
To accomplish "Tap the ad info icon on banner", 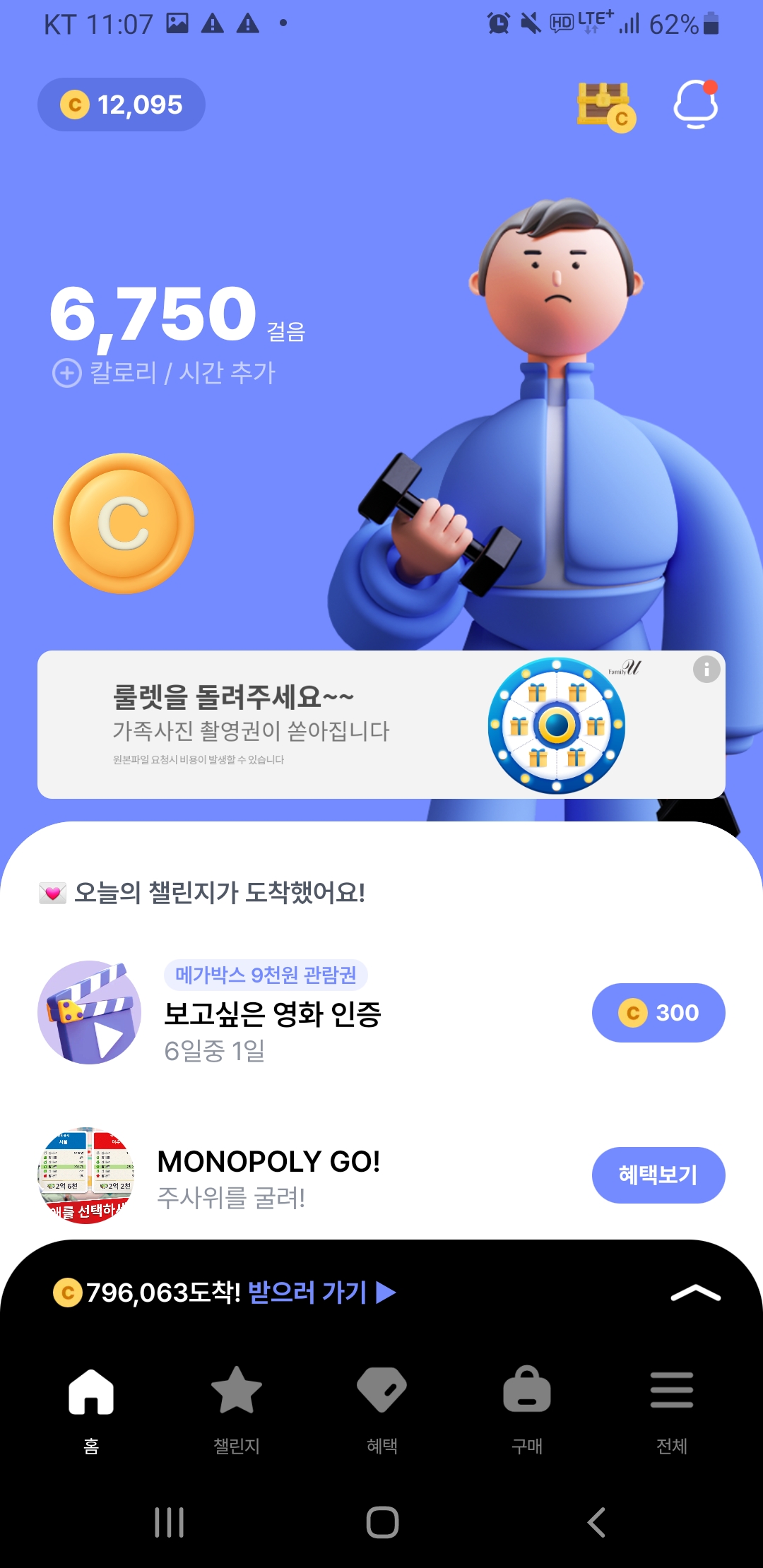I will [x=706, y=669].
